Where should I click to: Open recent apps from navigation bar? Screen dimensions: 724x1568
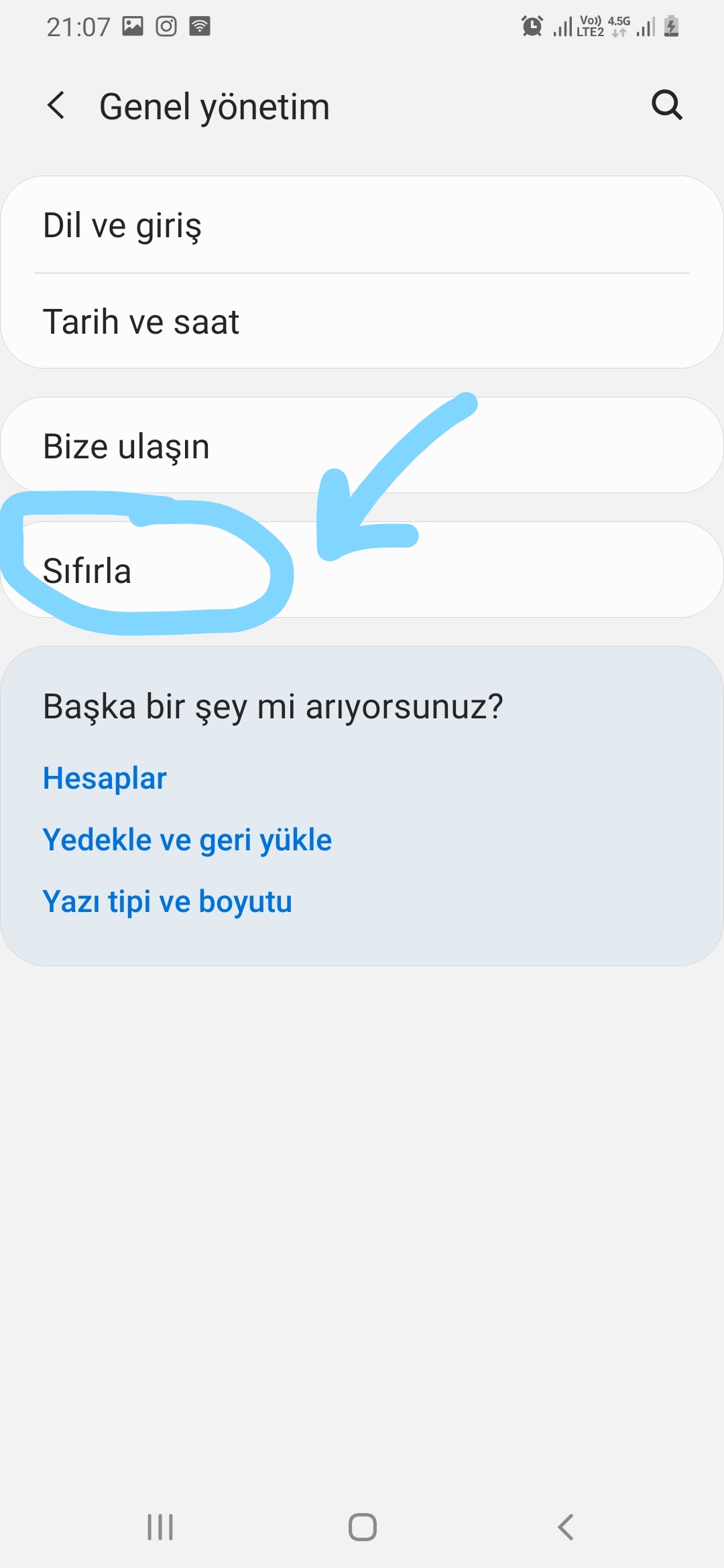coord(160,1527)
